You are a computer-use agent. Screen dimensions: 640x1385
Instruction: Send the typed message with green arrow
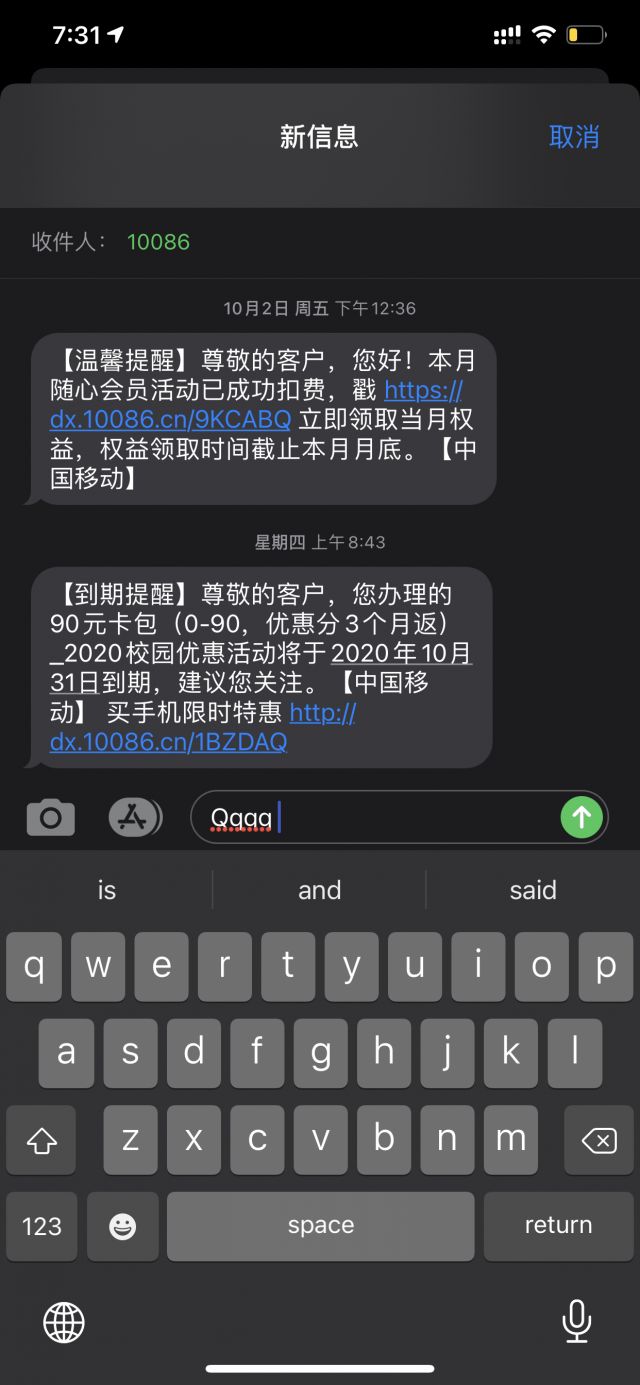coord(581,818)
